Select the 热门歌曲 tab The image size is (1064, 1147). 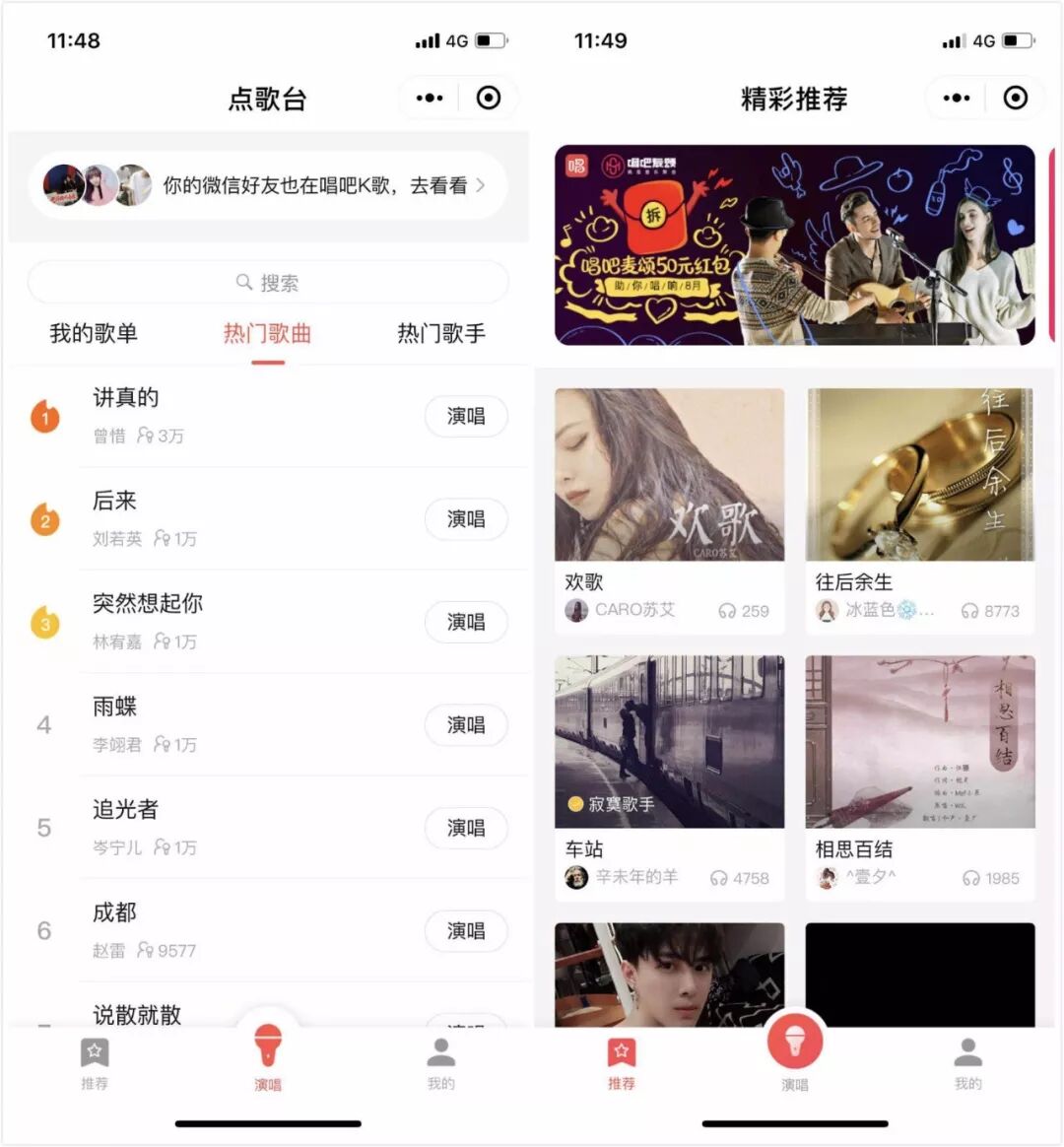[267, 333]
